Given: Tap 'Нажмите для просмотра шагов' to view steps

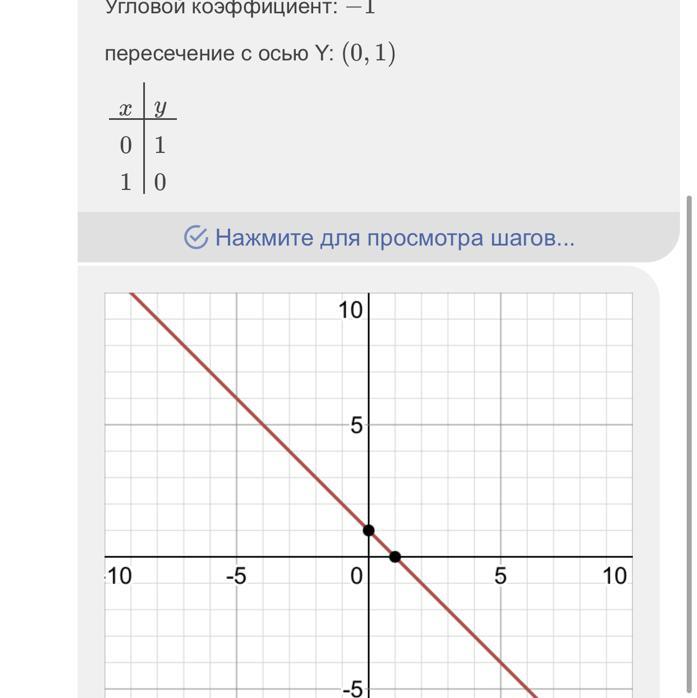Looking at the screenshot, I should point(379,237).
